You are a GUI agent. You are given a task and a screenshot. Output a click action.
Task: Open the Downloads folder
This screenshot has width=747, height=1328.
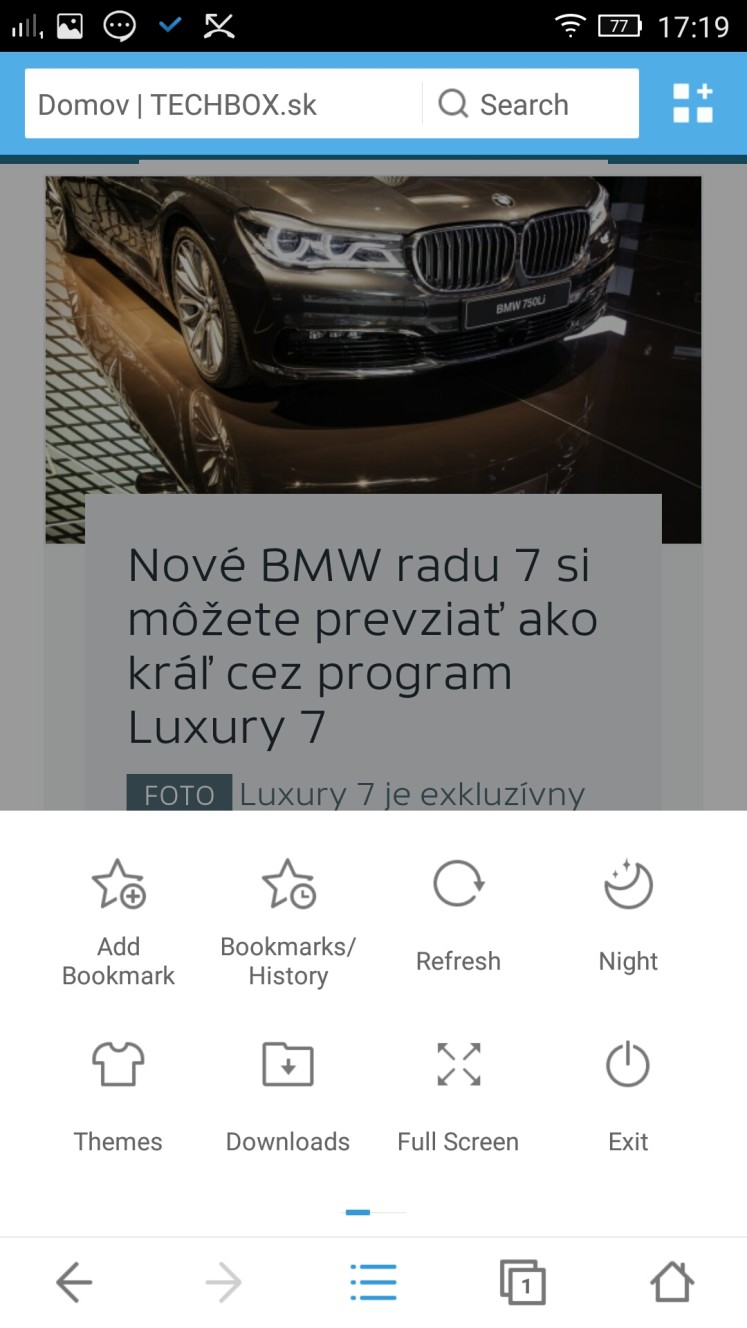[x=288, y=1097]
